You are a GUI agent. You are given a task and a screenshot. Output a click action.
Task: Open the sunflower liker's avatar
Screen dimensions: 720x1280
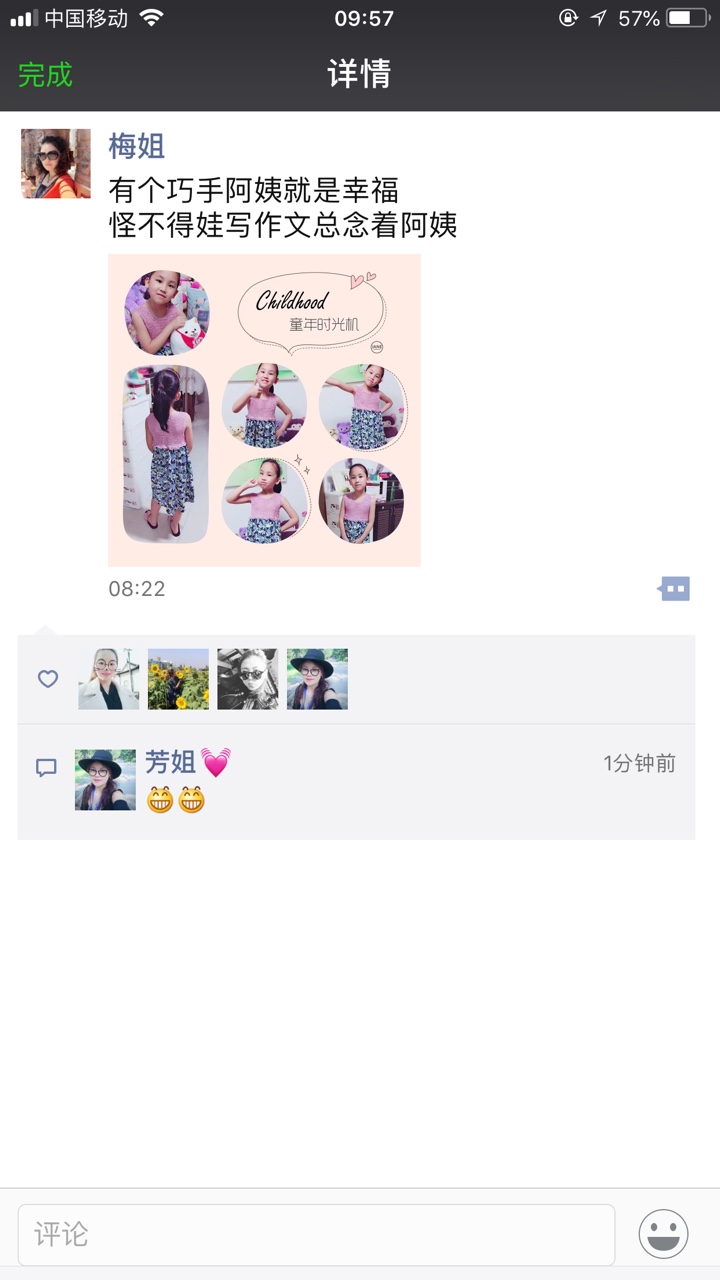tap(178, 679)
